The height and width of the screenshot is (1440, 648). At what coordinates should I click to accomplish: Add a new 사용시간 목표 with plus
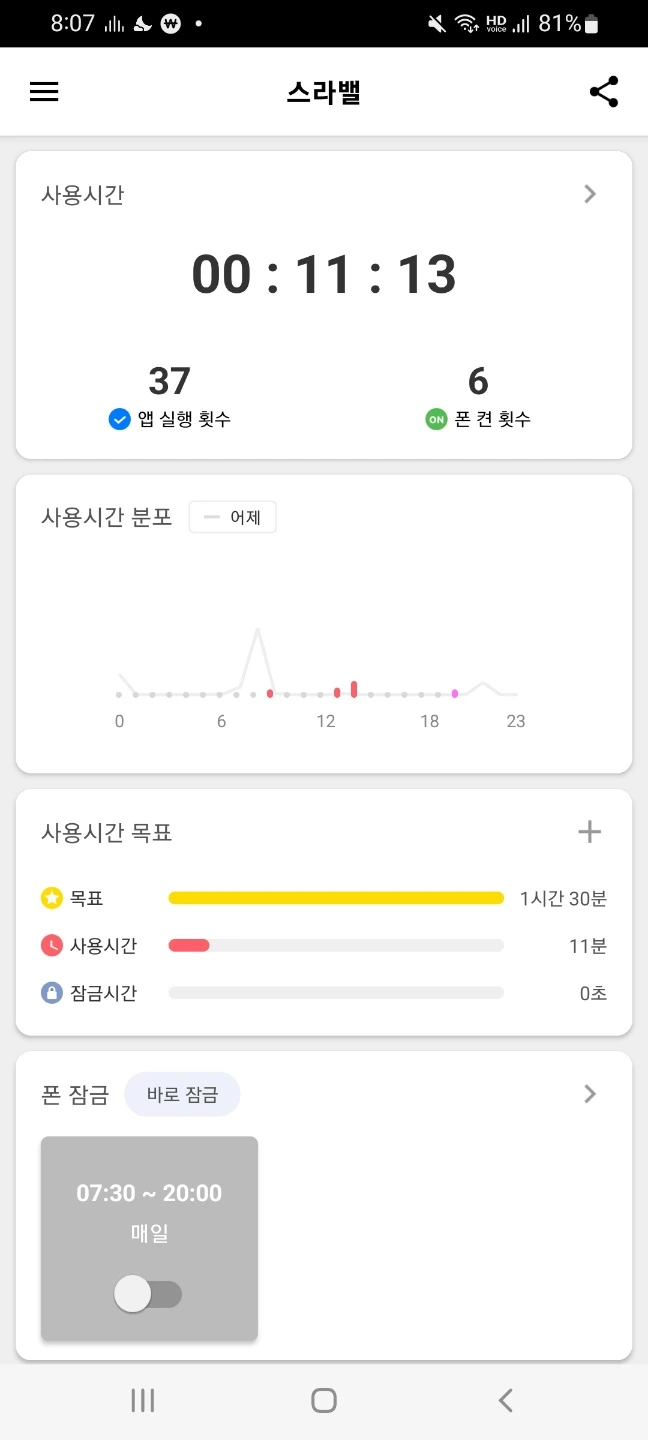click(x=590, y=831)
